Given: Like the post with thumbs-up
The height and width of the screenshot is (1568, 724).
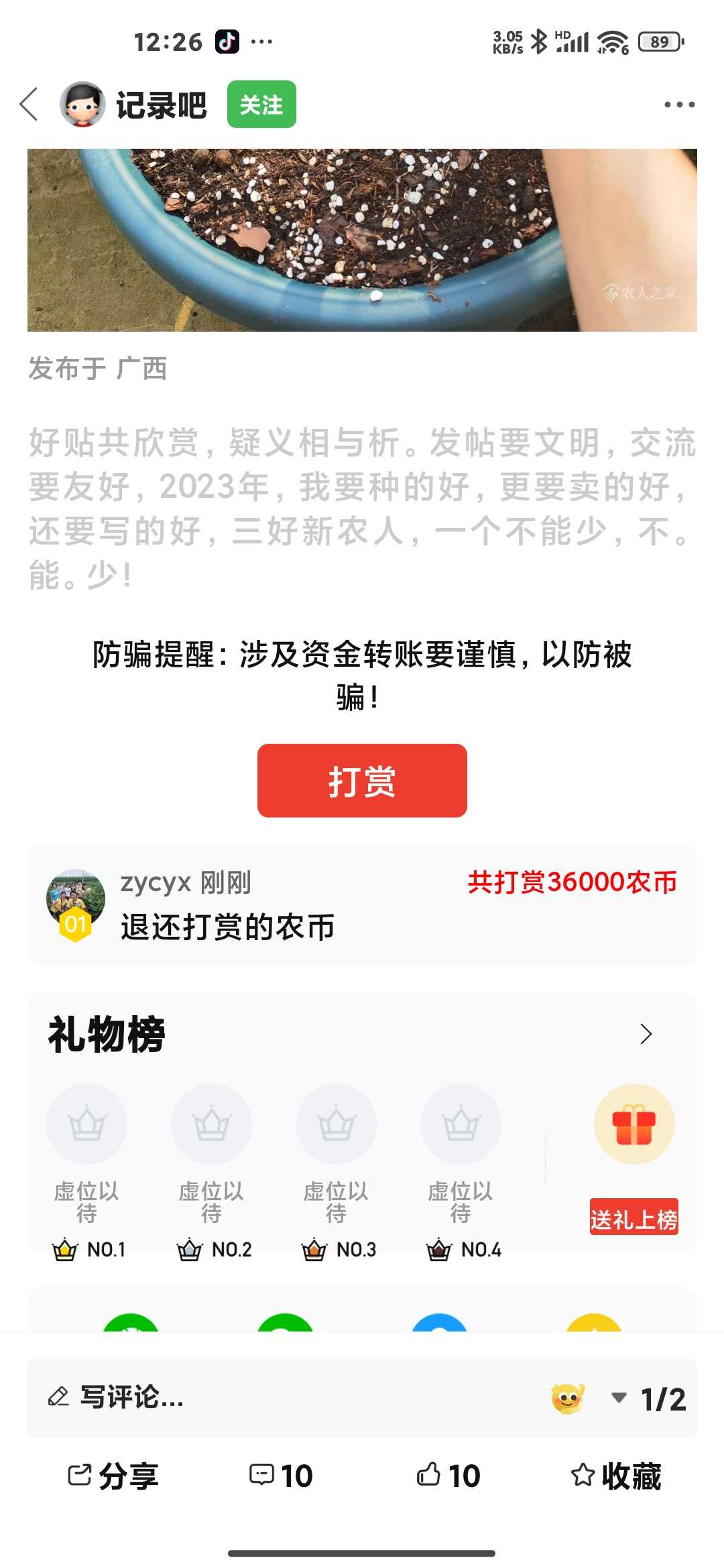Looking at the screenshot, I should [448, 1476].
